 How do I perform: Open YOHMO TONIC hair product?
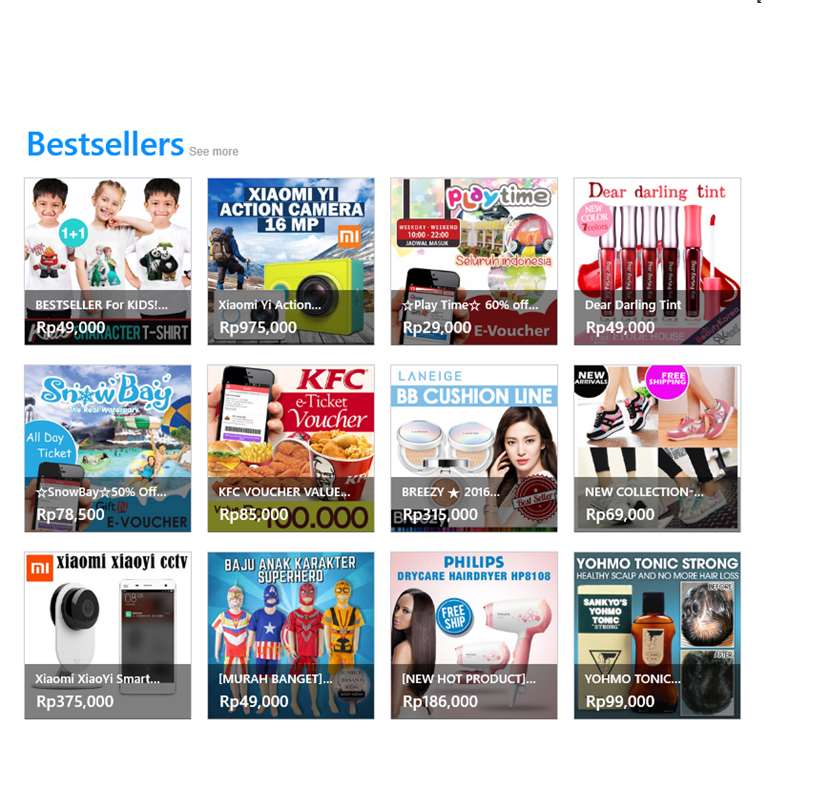click(x=657, y=635)
